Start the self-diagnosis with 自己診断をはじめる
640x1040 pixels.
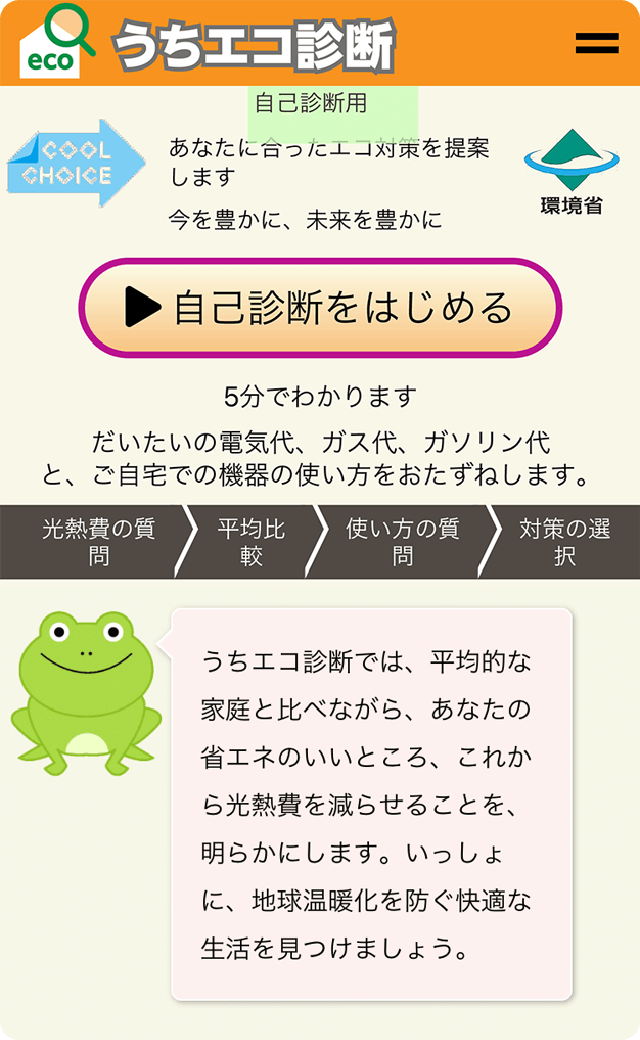(x=320, y=308)
